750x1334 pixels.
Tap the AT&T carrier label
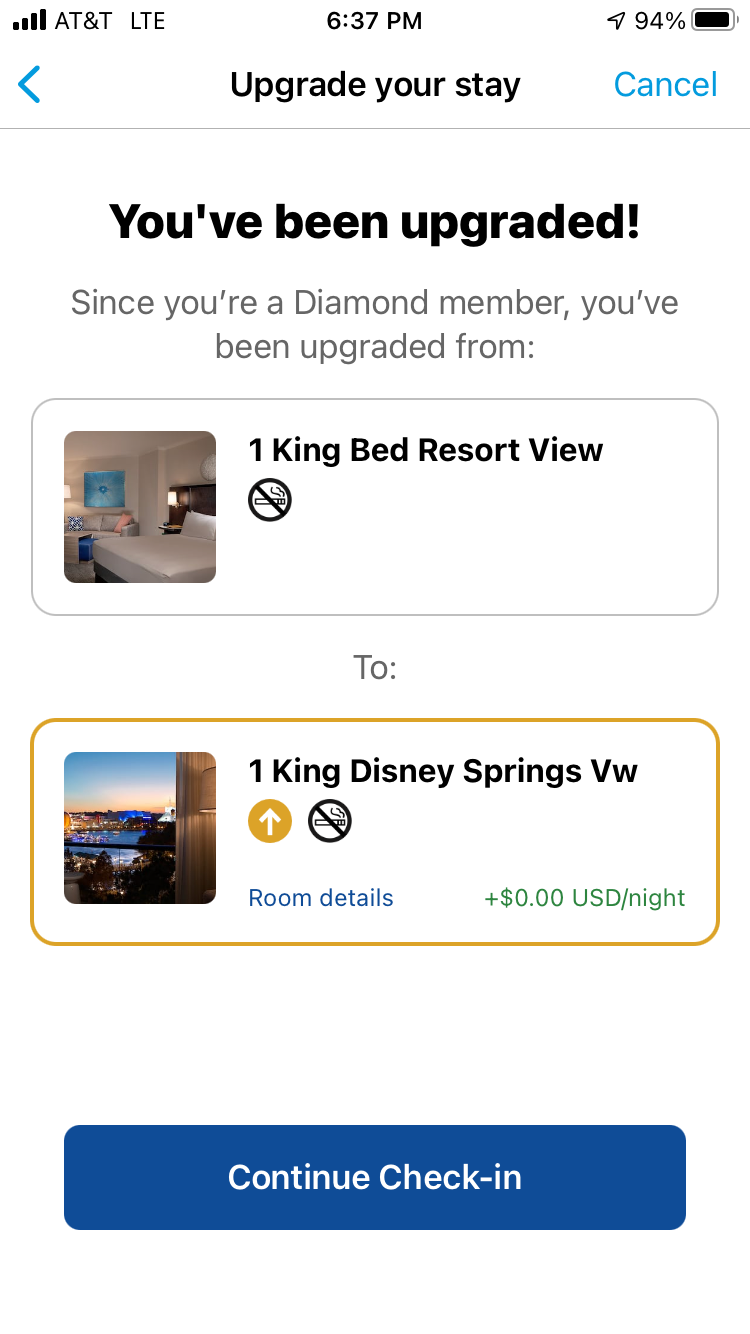79,19
